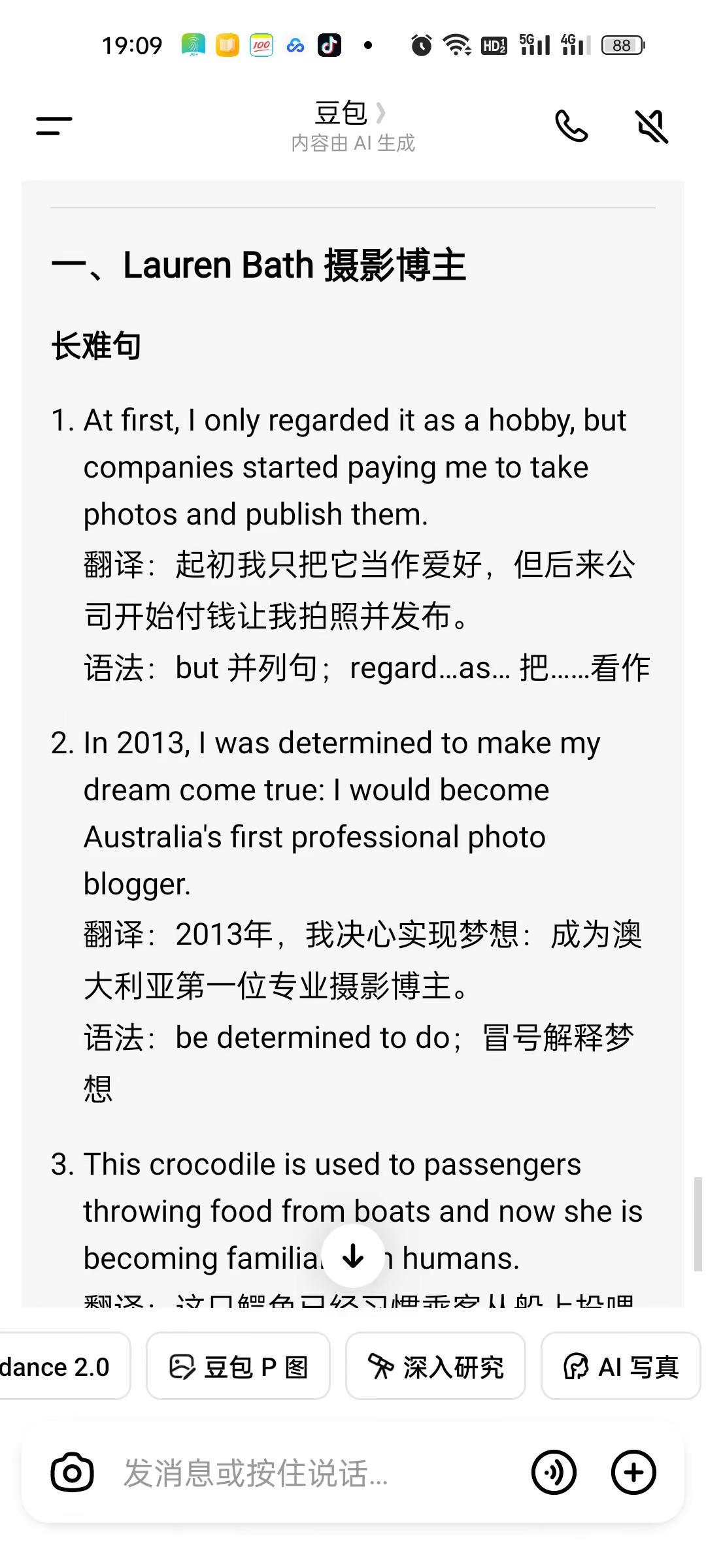Open the camera in the message bar
Image resolution: width=706 pixels, height=1568 pixels.
point(73,1472)
